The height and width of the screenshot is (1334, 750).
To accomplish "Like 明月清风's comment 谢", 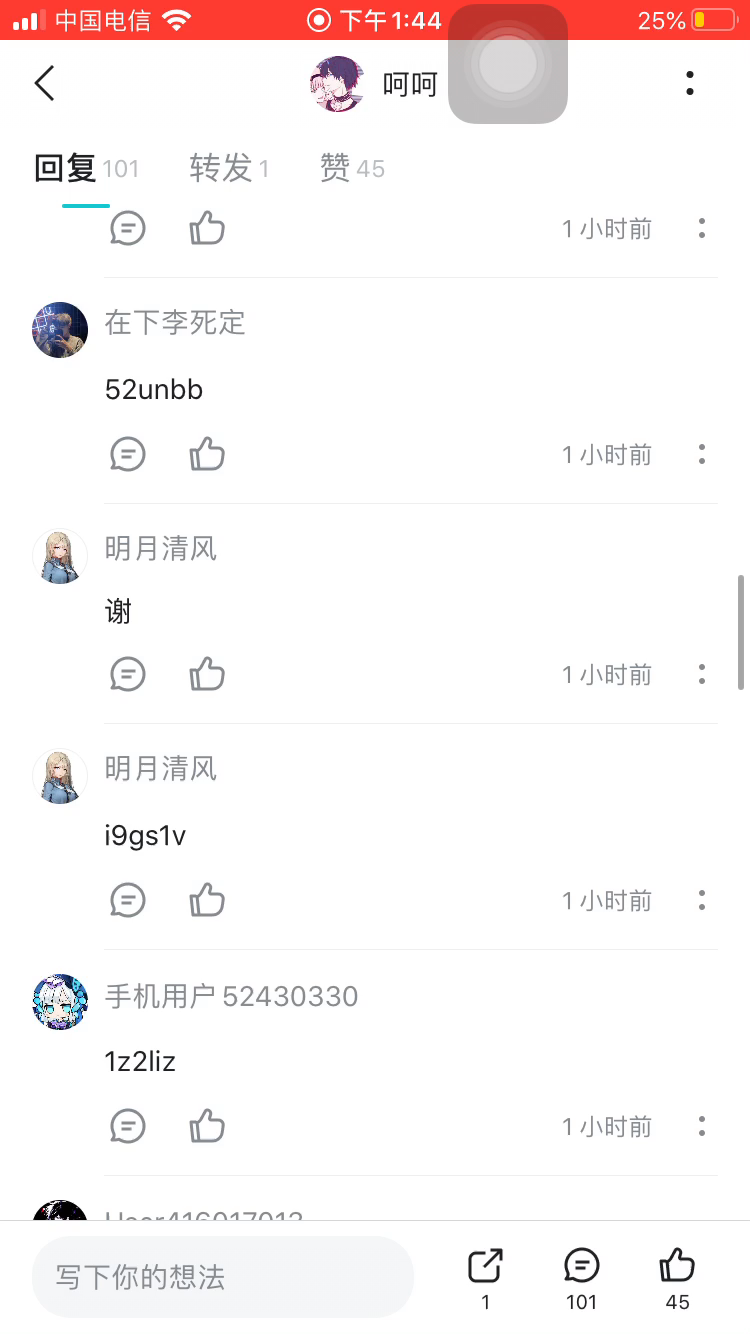I will pyautogui.click(x=207, y=675).
